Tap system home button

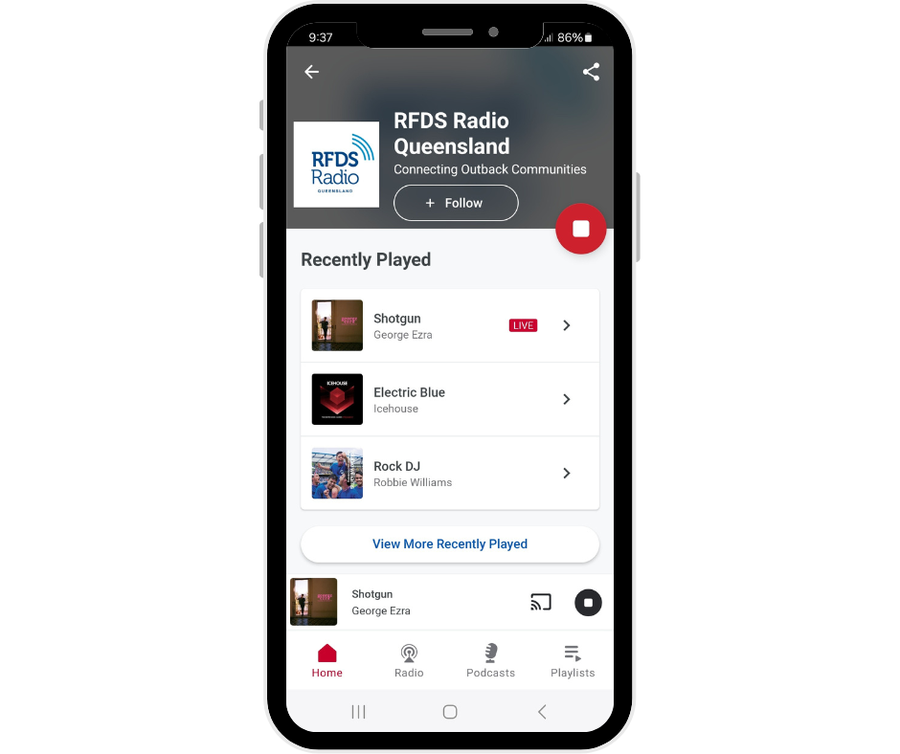point(450,712)
